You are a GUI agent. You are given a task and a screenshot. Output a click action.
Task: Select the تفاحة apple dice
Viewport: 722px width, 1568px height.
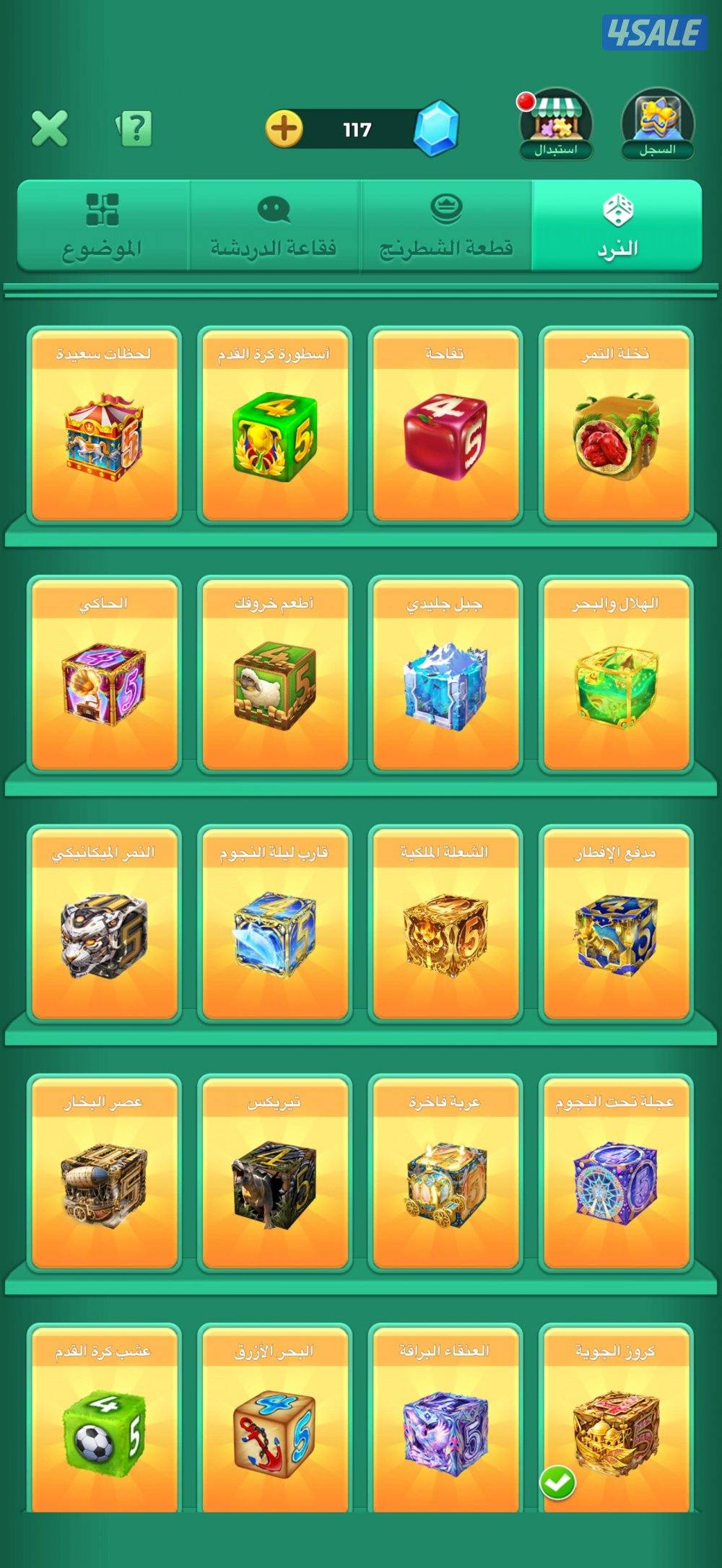[x=445, y=426]
